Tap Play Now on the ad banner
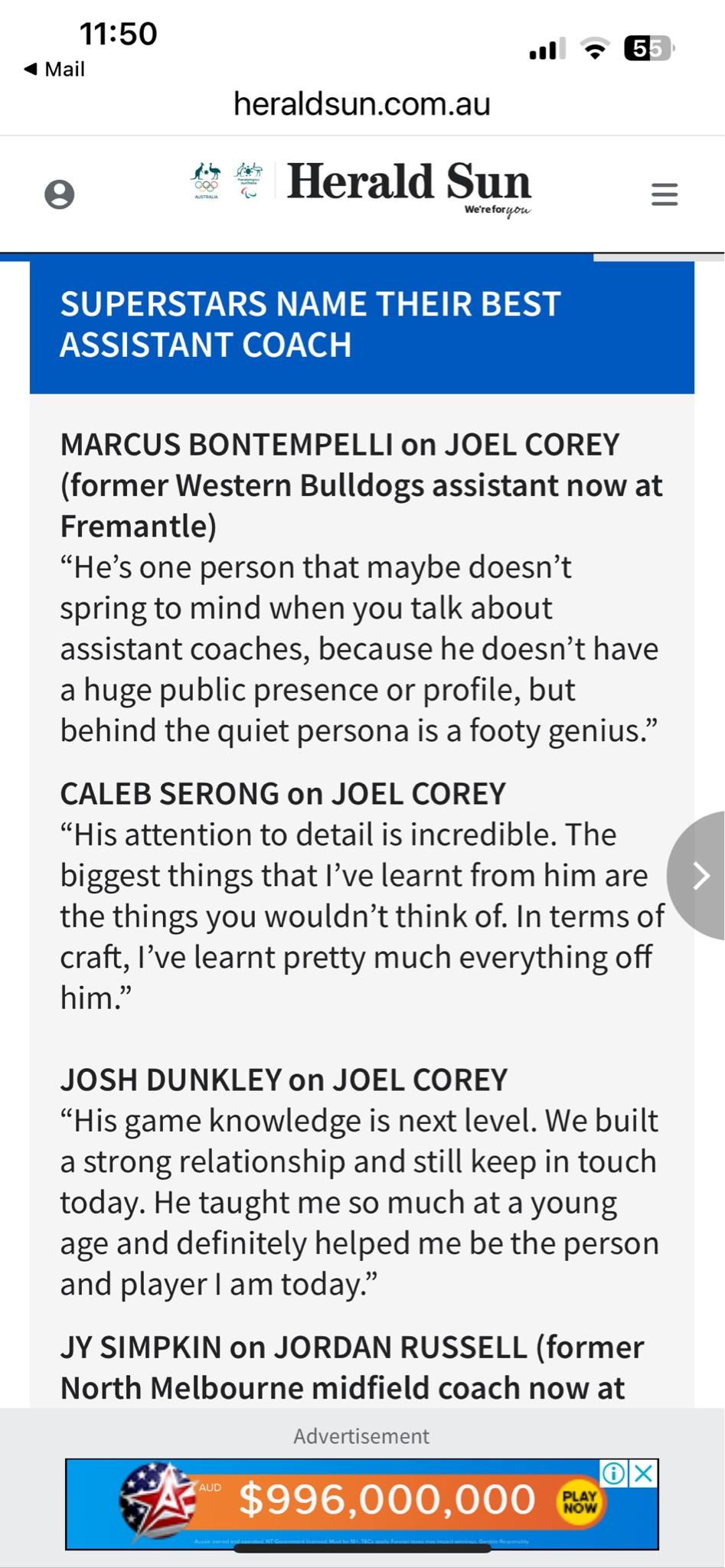Image resolution: width=725 pixels, height=1568 pixels. [x=580, y=1501]
